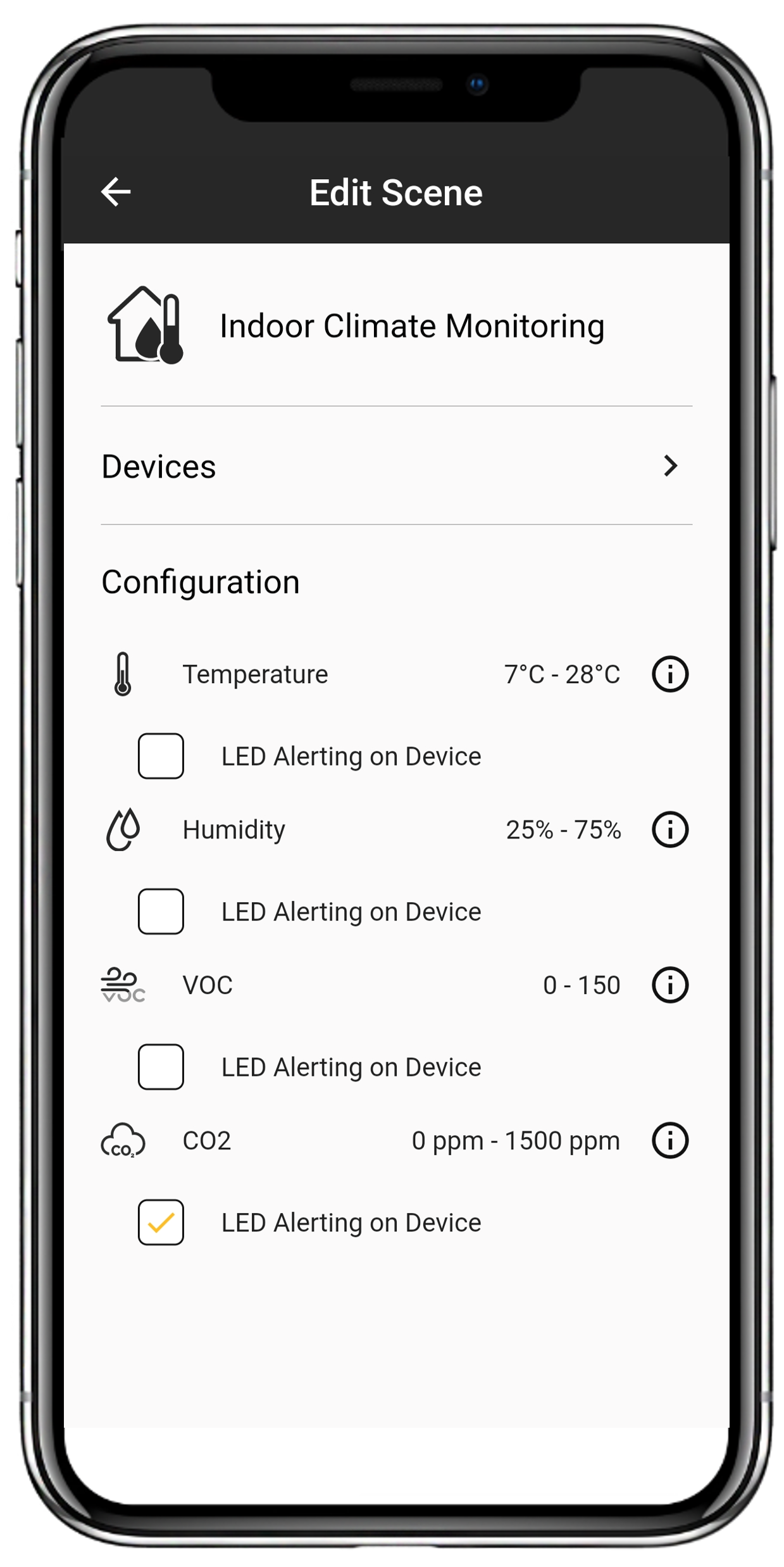Enable LED Alerting for Temperature
Viewport: 784px width, 1567px height.
tap(161, 756)
